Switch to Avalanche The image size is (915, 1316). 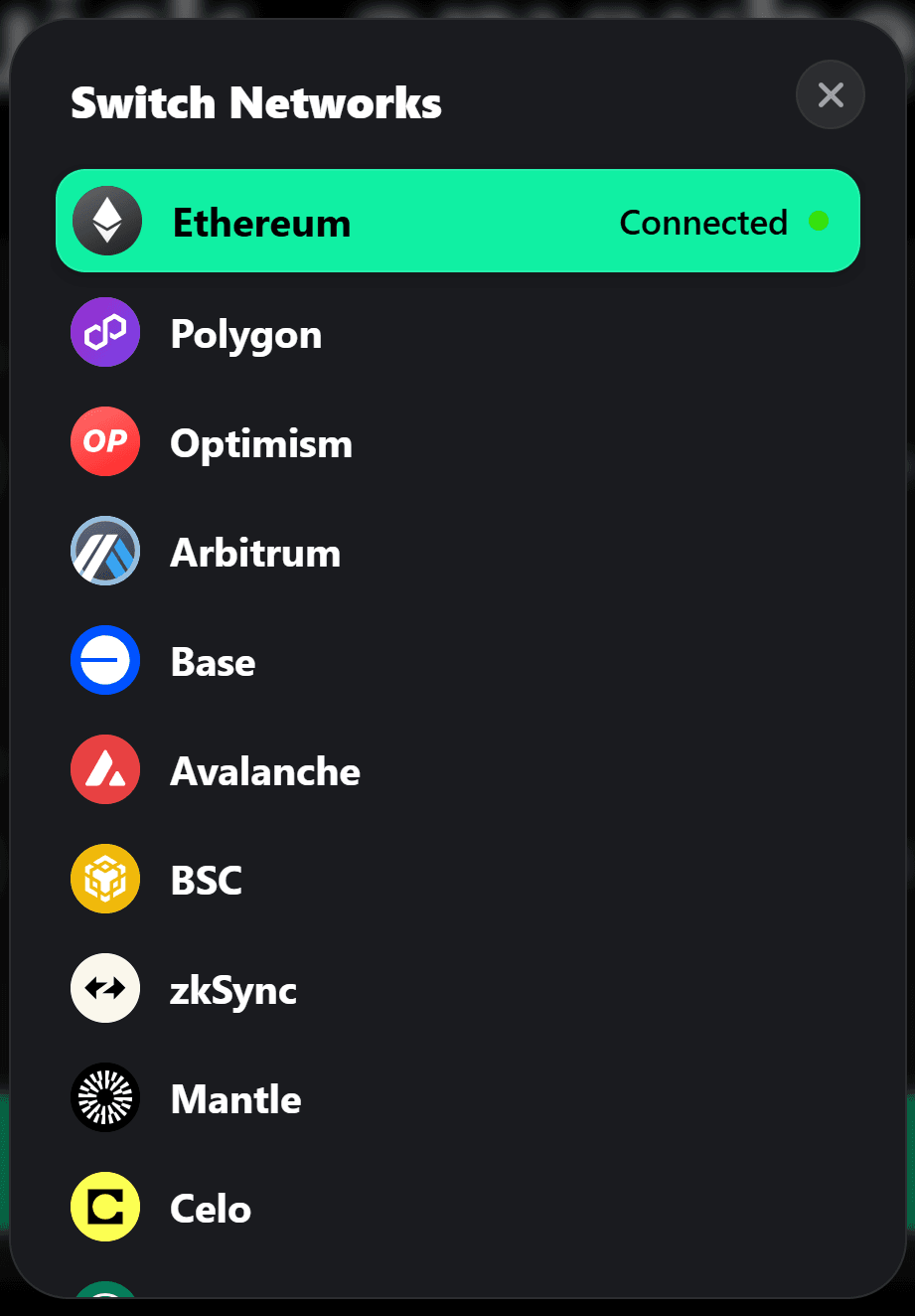[458, 769]
